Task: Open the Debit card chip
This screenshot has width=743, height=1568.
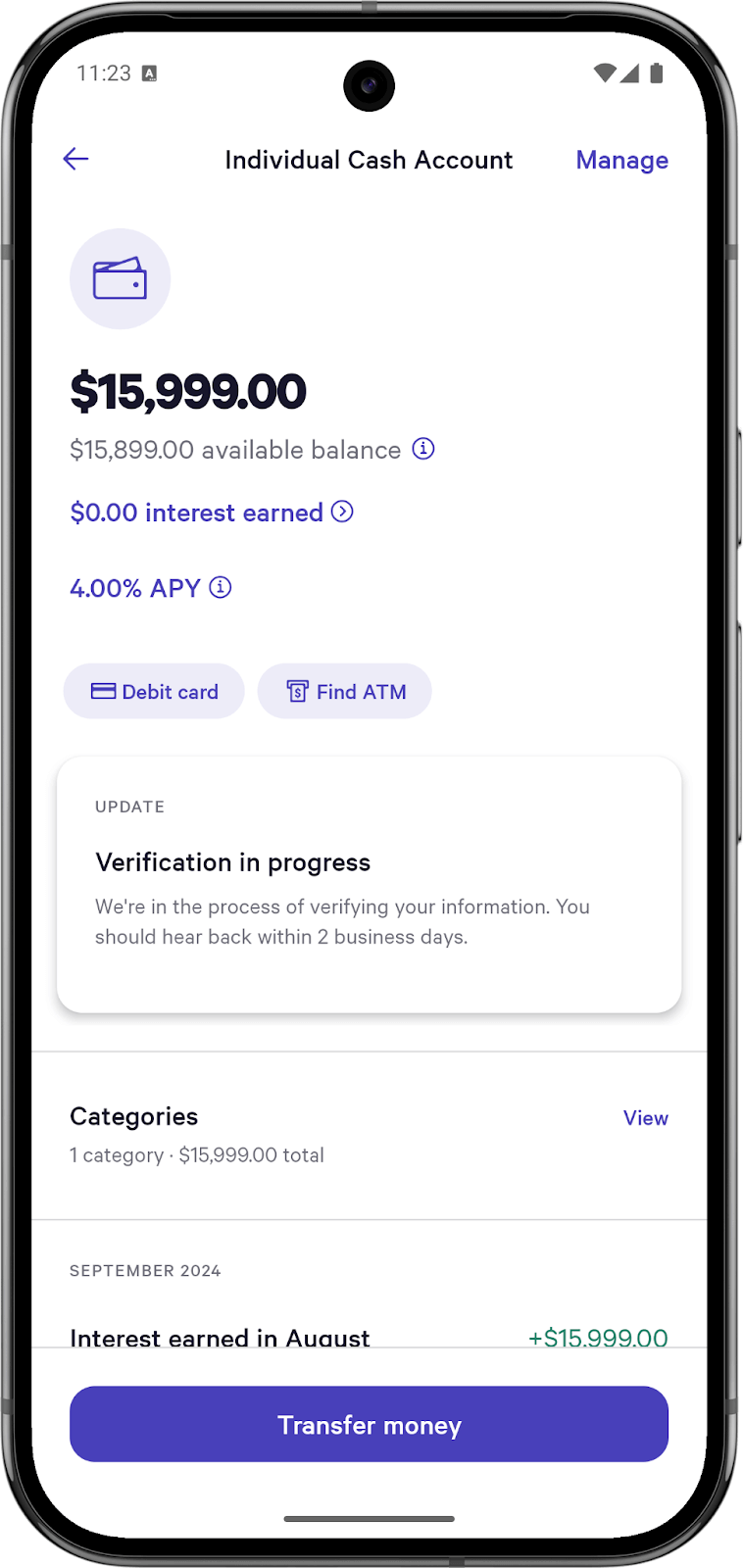Action: 154,692
